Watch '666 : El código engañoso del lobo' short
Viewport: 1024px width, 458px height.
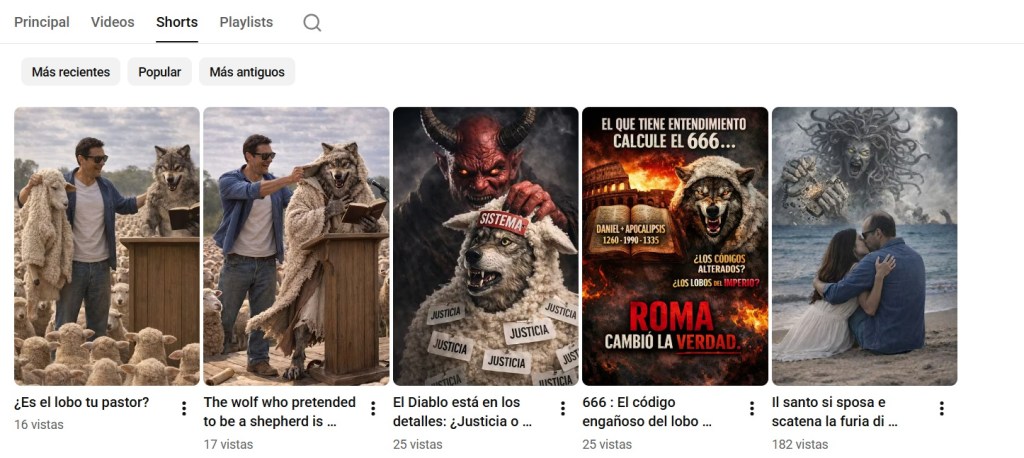pos(675,246)
